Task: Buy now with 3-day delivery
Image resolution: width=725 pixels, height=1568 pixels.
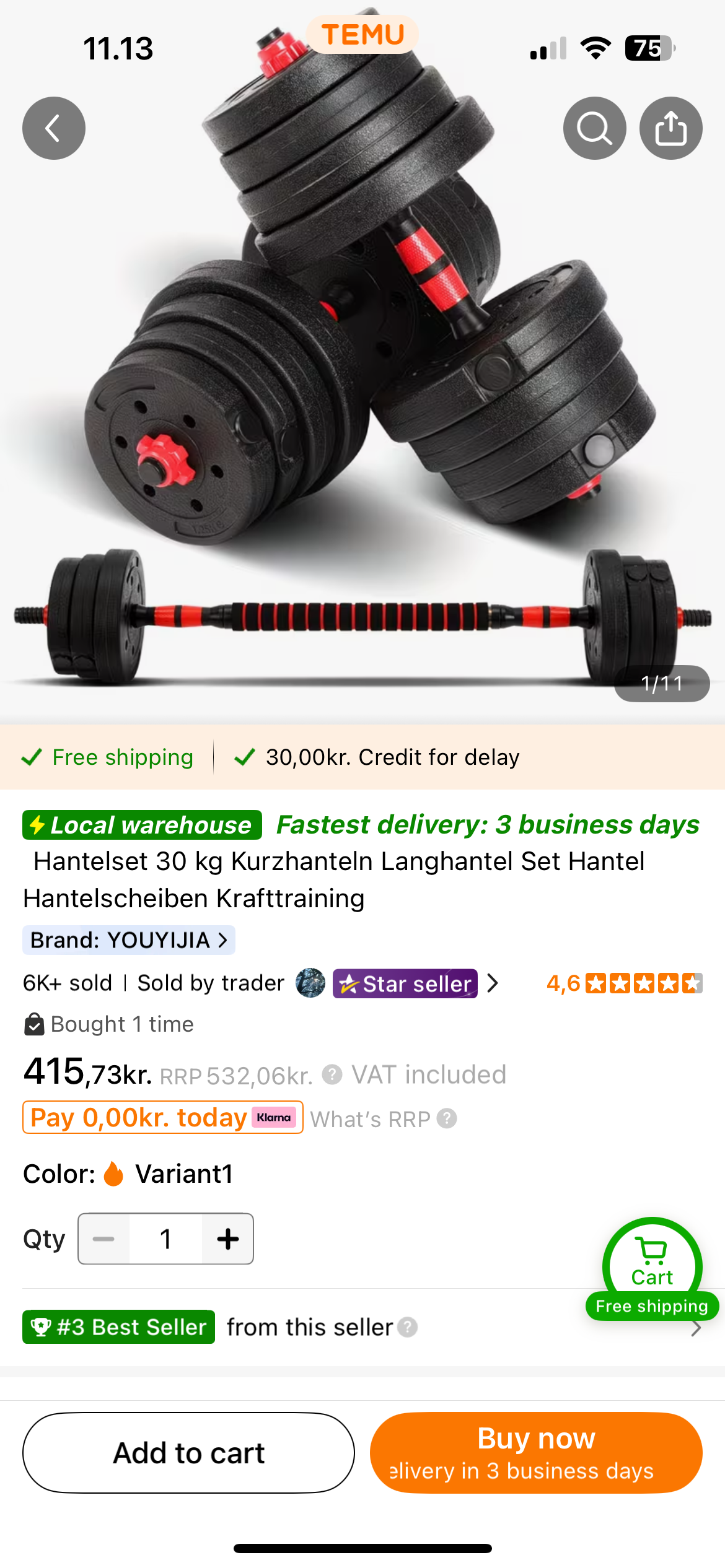Action: (536, 1453)
